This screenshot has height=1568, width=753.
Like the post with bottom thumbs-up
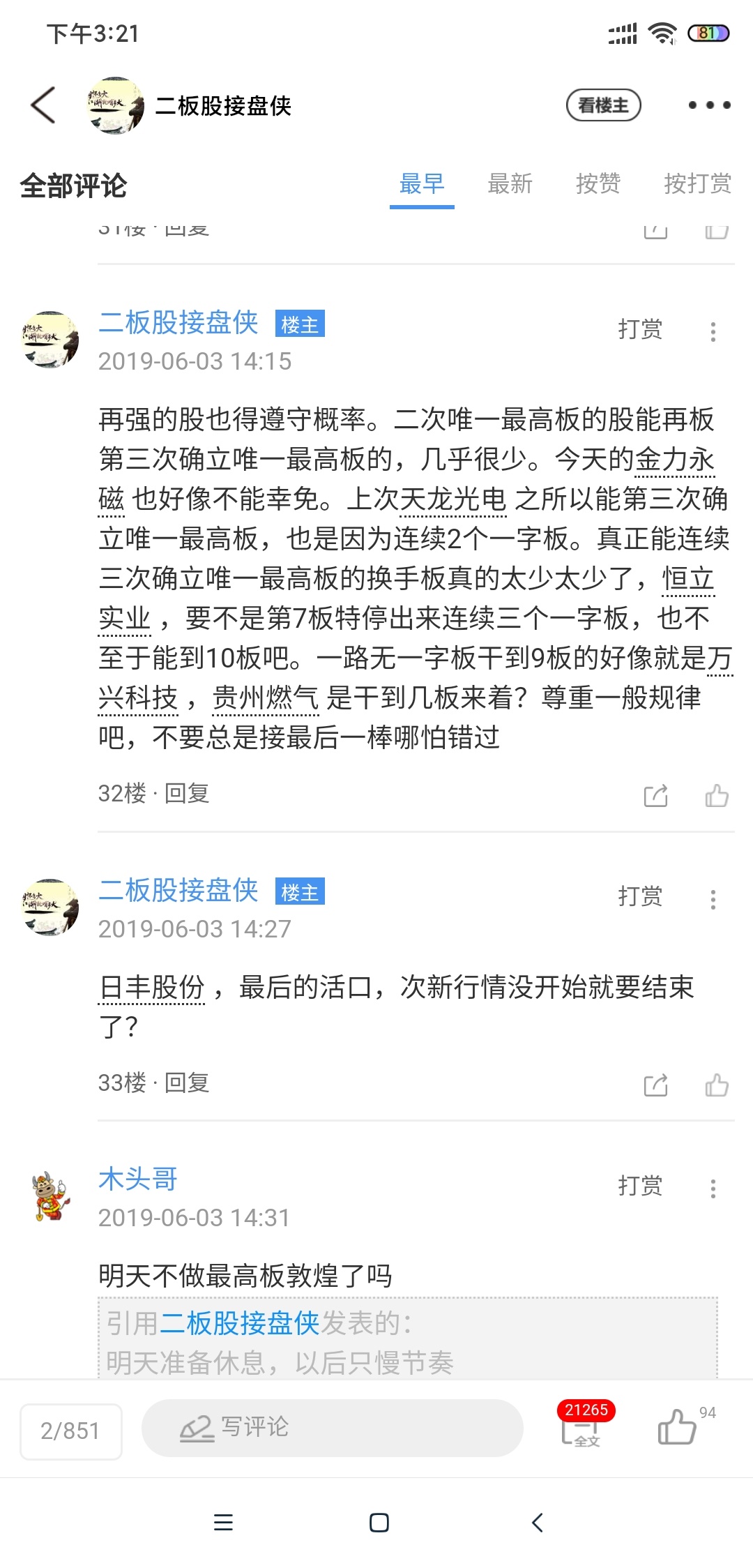(x=678, y=1426)
